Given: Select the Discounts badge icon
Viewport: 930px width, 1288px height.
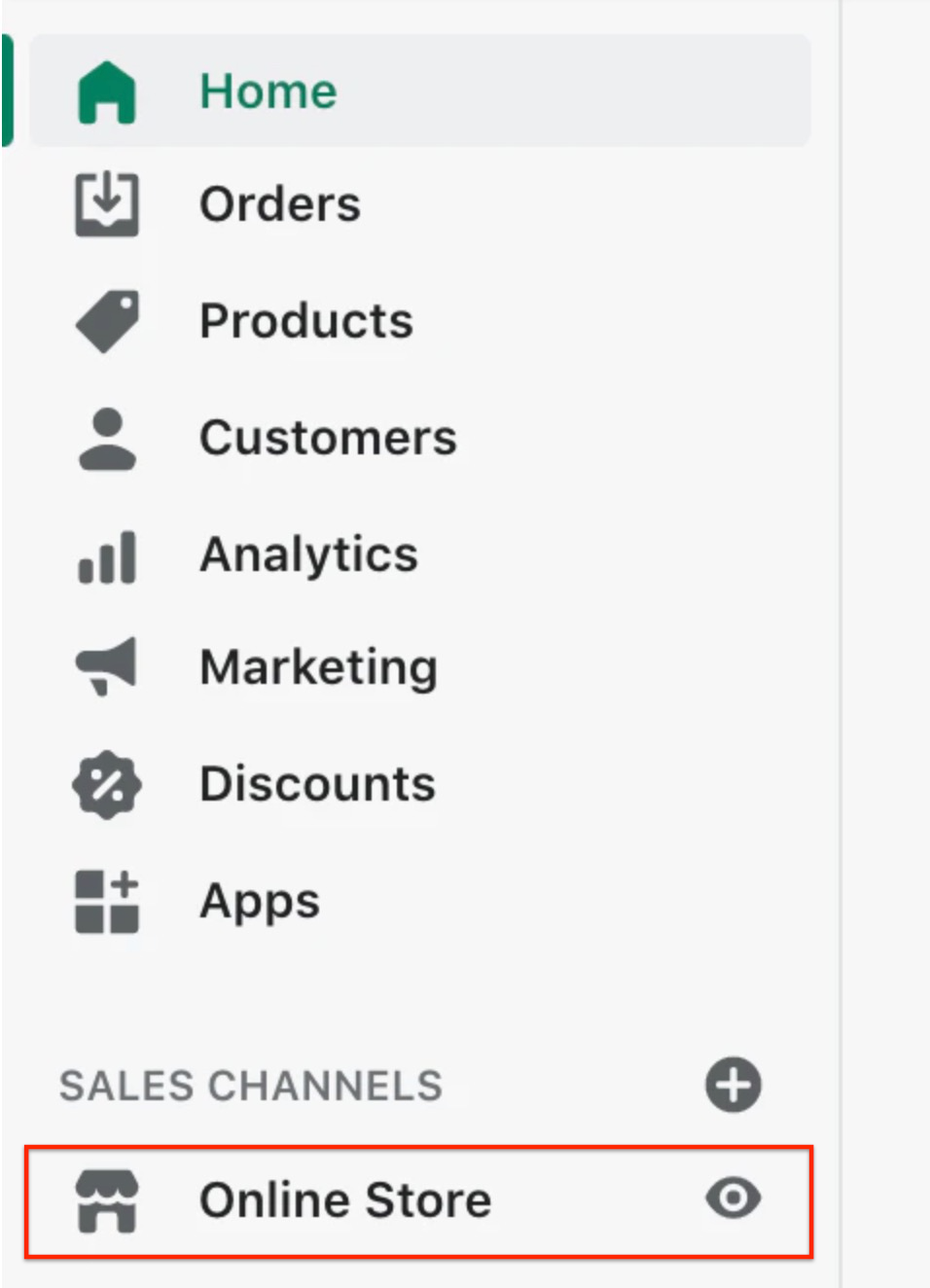Looking at the screenshot, I should click(x=107, y=784).
